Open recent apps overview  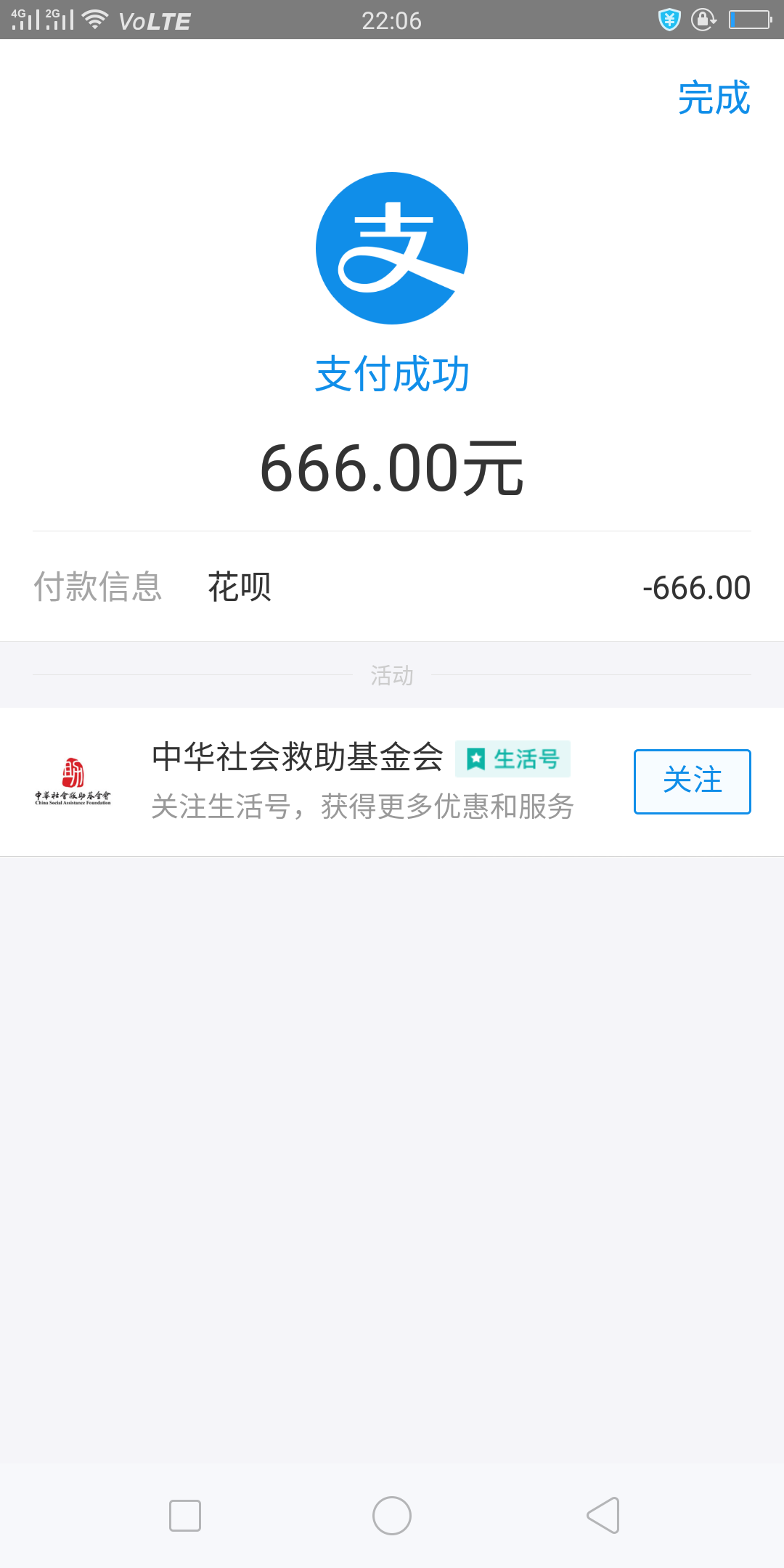pyautogui.click(x=185, y=1516)
